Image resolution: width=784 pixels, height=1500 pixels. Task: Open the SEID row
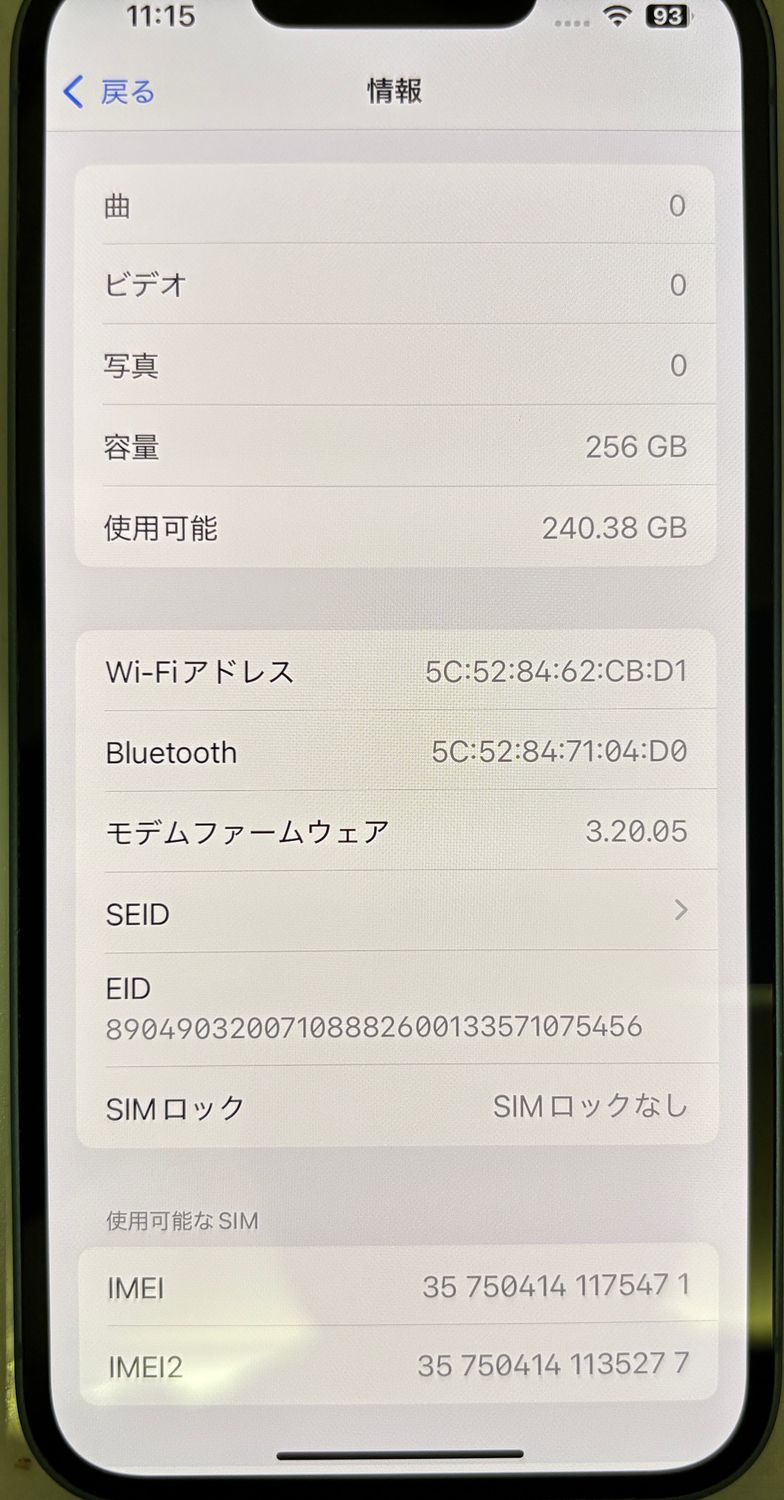coord(397,911)
